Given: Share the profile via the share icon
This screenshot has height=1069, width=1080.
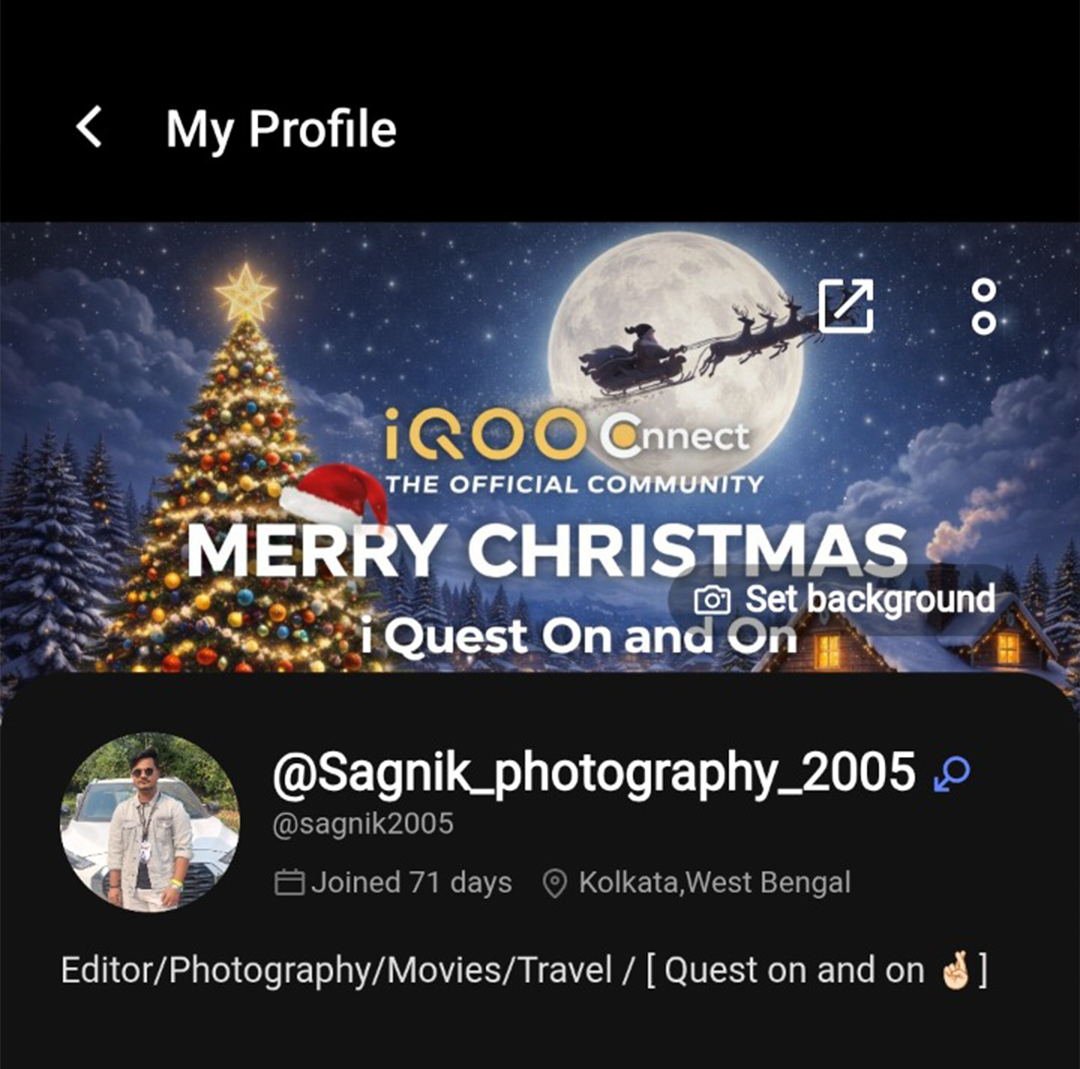Looking at the screenshot, I should tap(846, 305).
